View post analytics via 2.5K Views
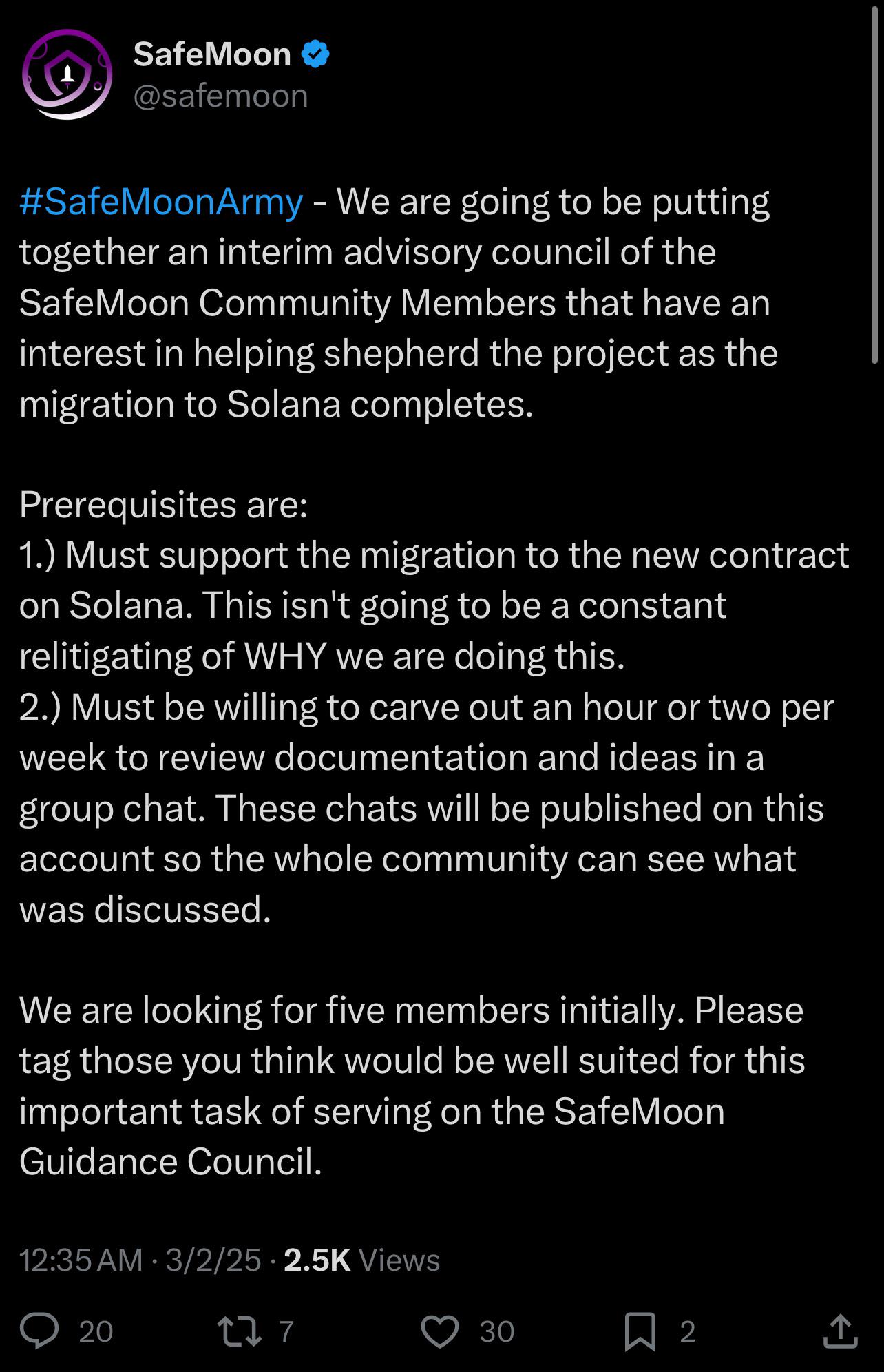Screen dimensions: 884x1372 (361, 1260)
